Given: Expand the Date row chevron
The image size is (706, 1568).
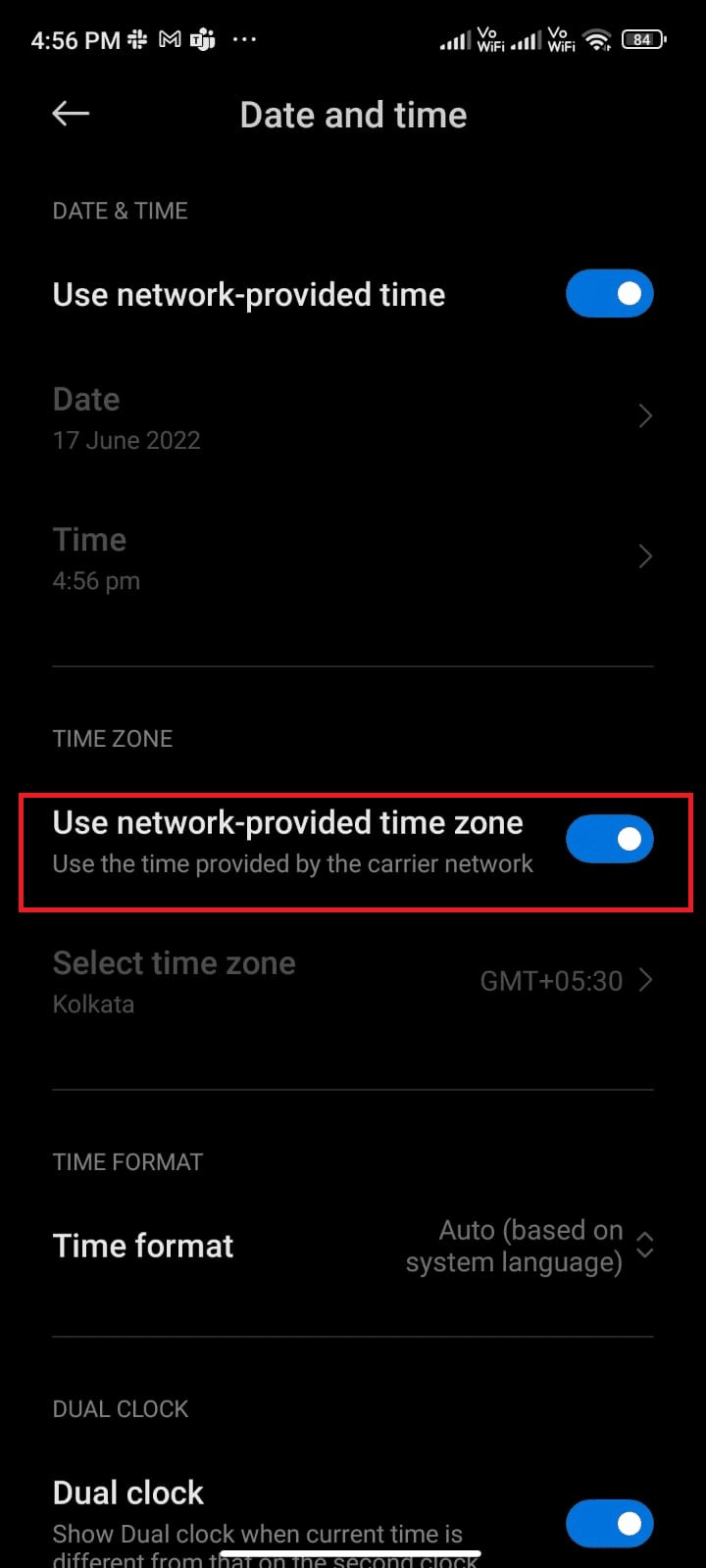Looking at the screenshot, I should [644, 416].
